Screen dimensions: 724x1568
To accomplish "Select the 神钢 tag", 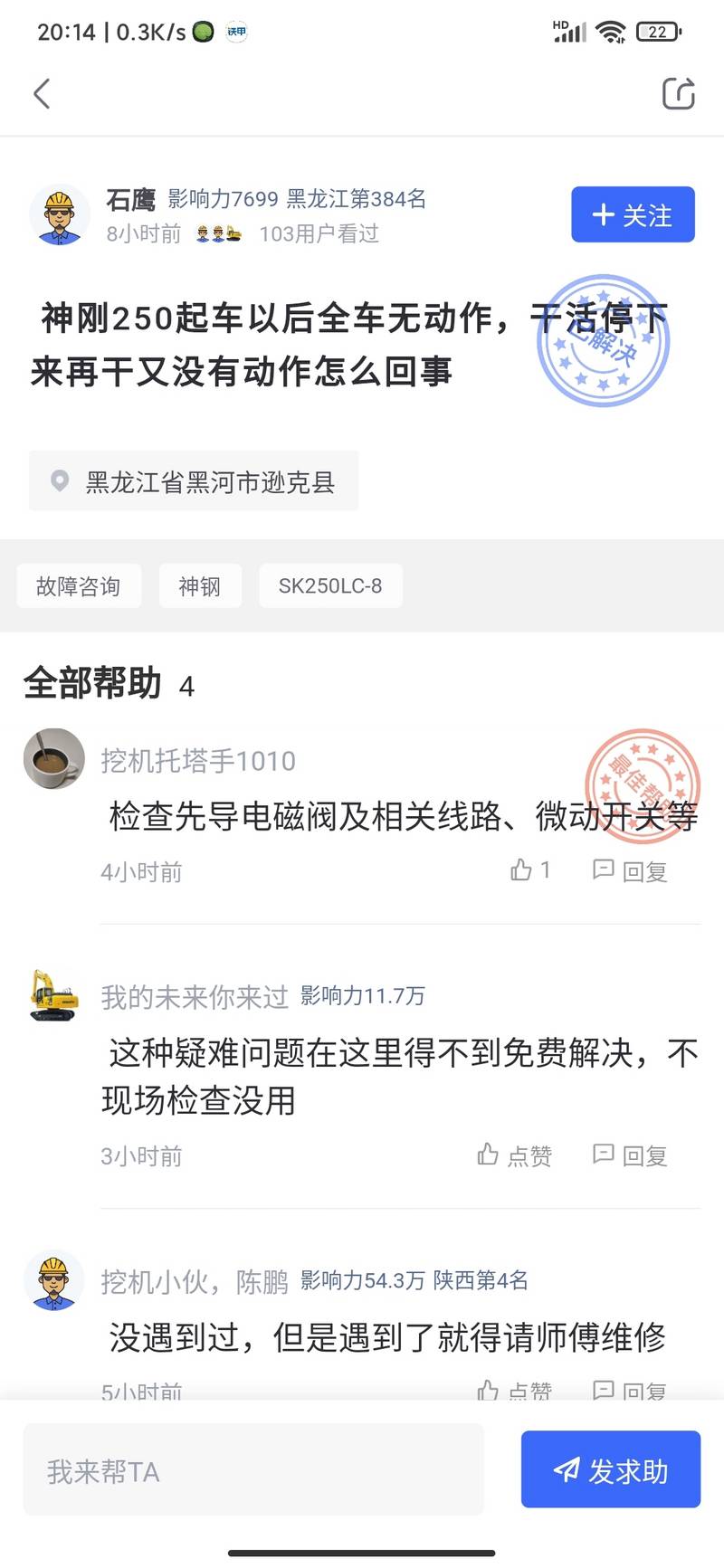I will pos(199,586).
